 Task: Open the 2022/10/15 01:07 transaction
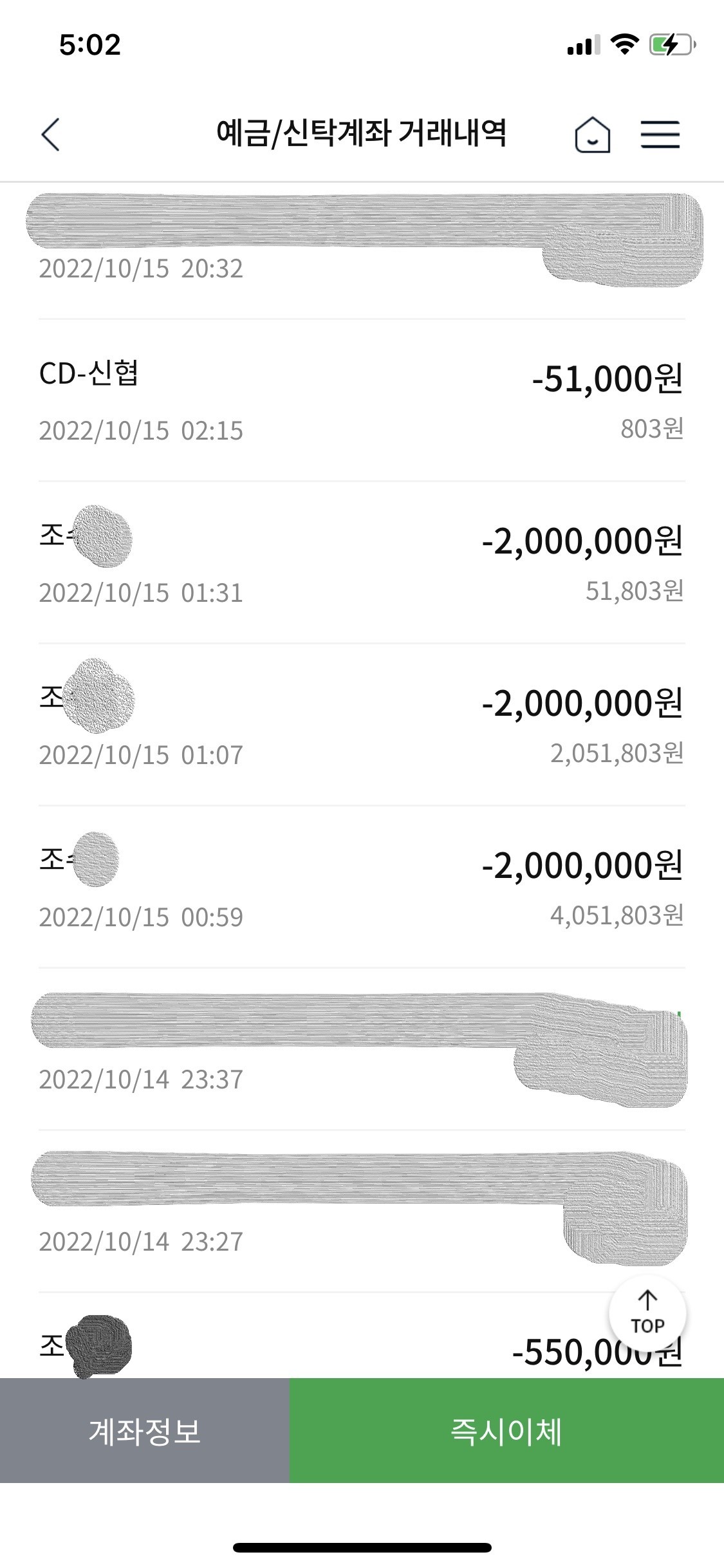(x=362, y=725)
